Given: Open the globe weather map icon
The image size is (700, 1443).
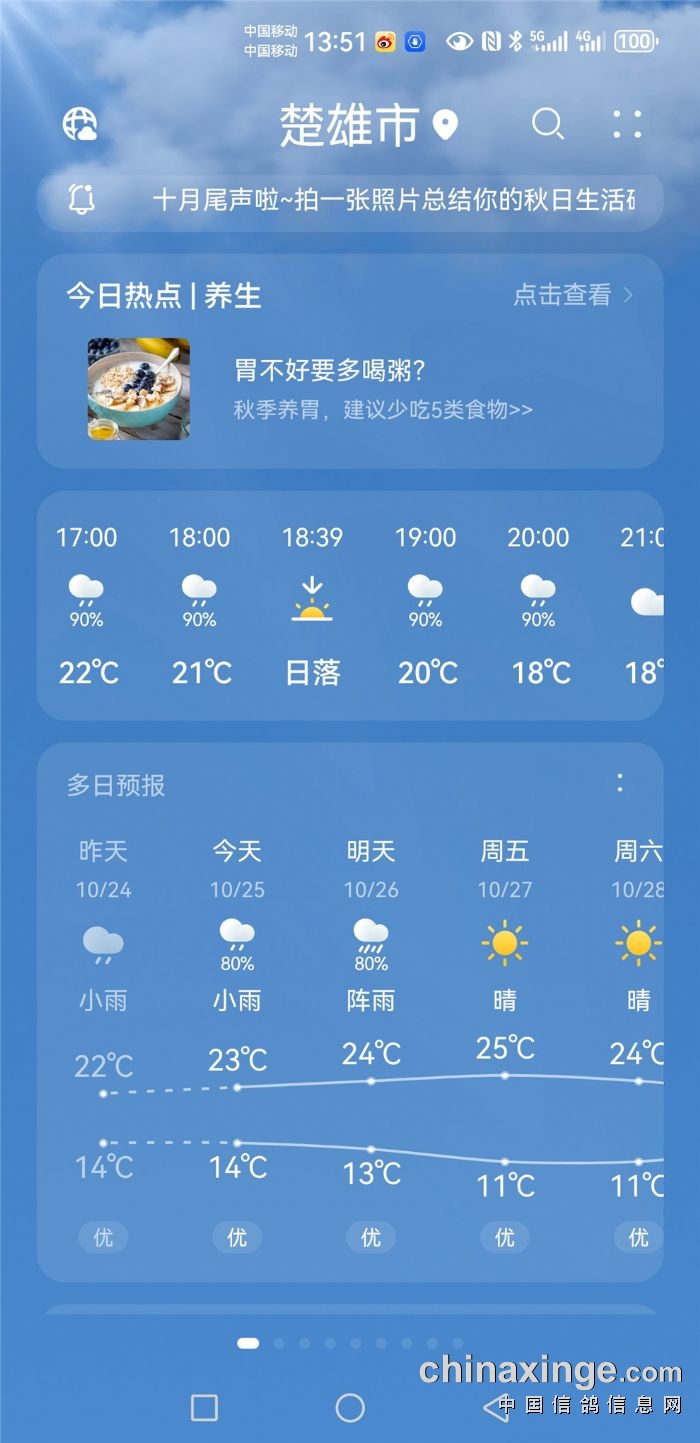Looking at the screenshot, I should (x=80, y=125).
